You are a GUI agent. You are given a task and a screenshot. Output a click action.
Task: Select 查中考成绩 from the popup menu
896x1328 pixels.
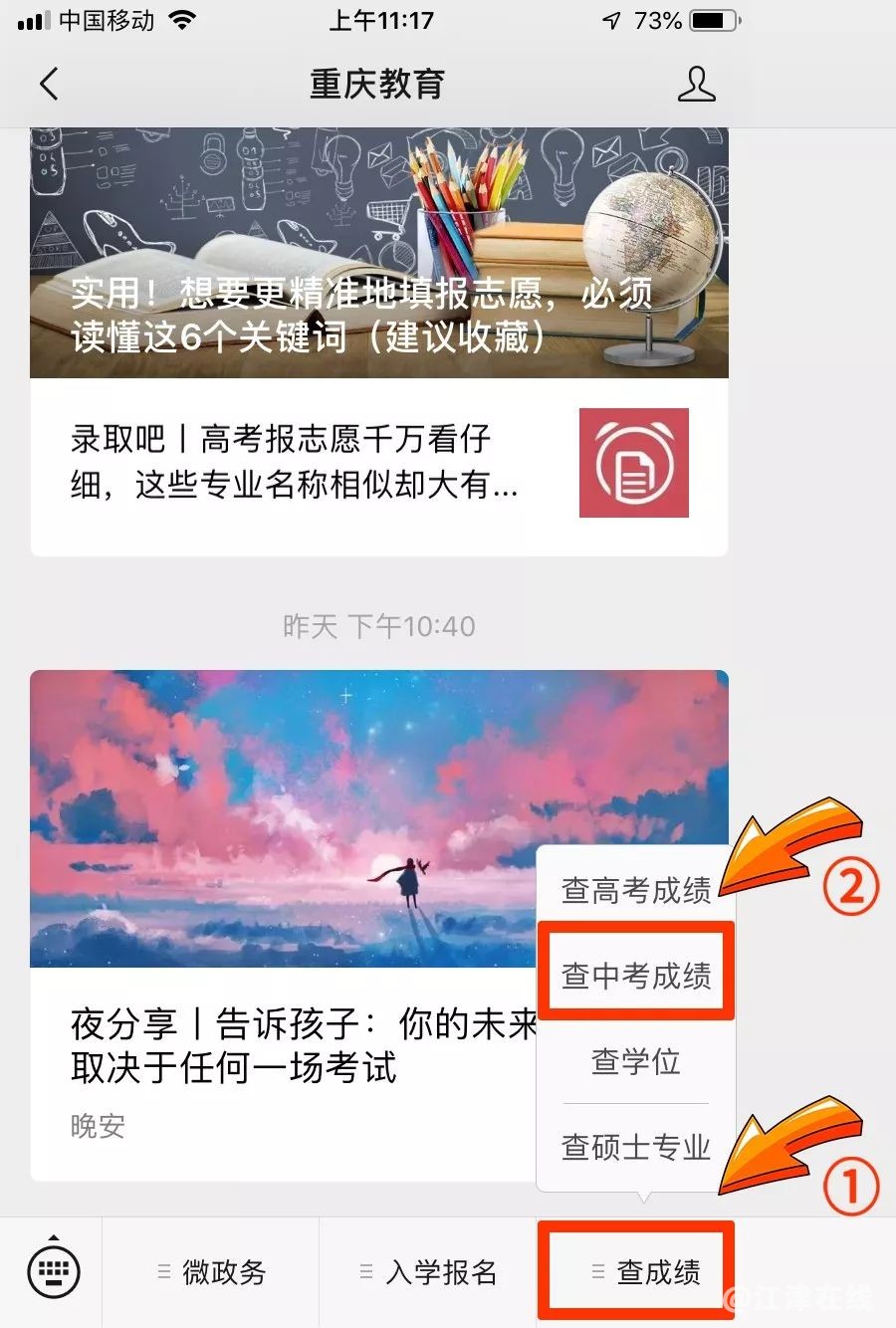[635, 975]
